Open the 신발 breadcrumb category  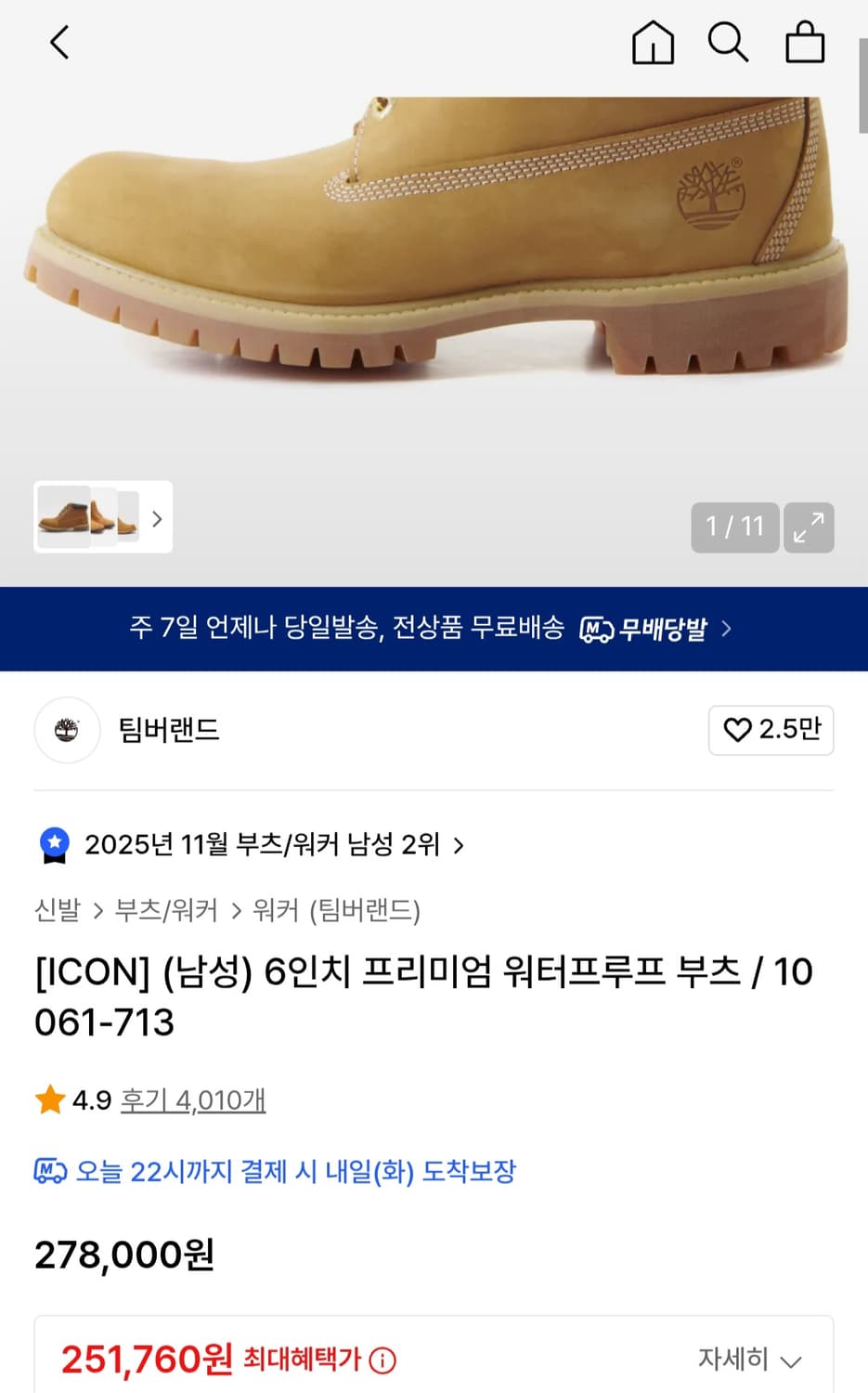(x=55, y=911)
